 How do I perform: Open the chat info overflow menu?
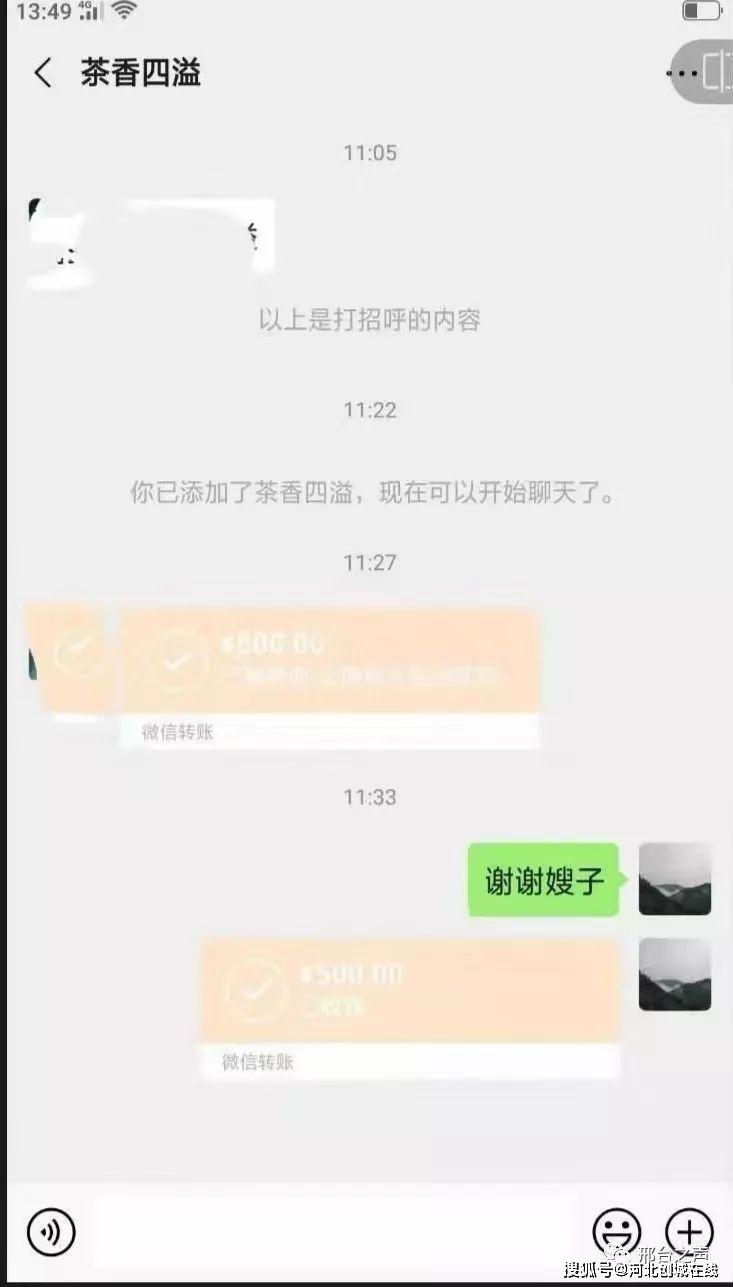pos(683,73)
